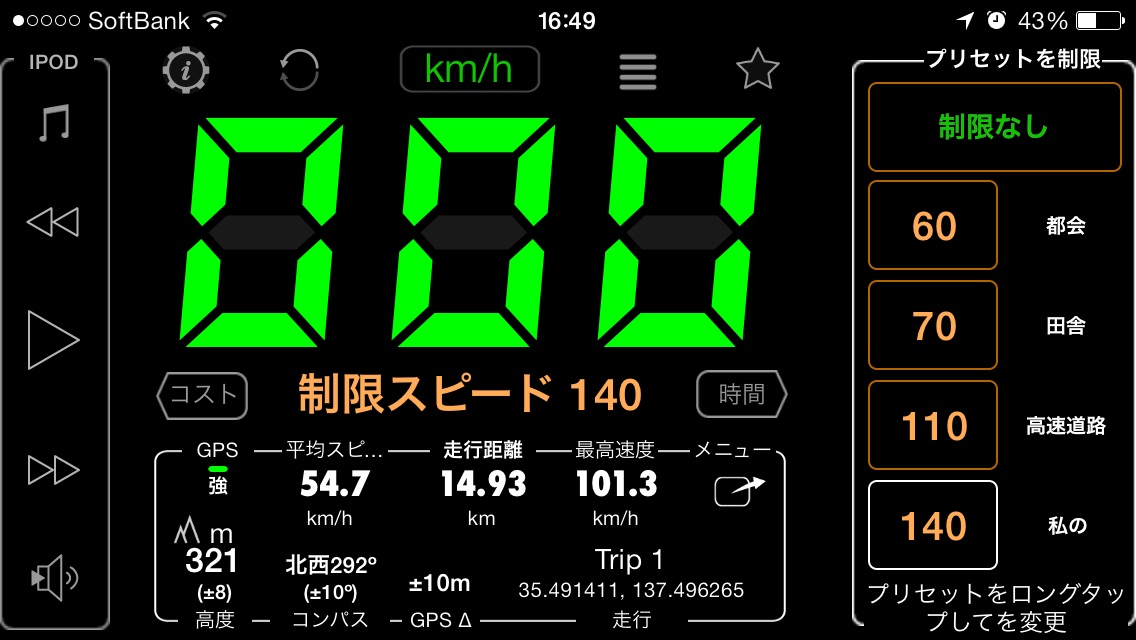1136x640 pixels.
Task: Set the speed limit to 60 preset
Action: (933, 226)
